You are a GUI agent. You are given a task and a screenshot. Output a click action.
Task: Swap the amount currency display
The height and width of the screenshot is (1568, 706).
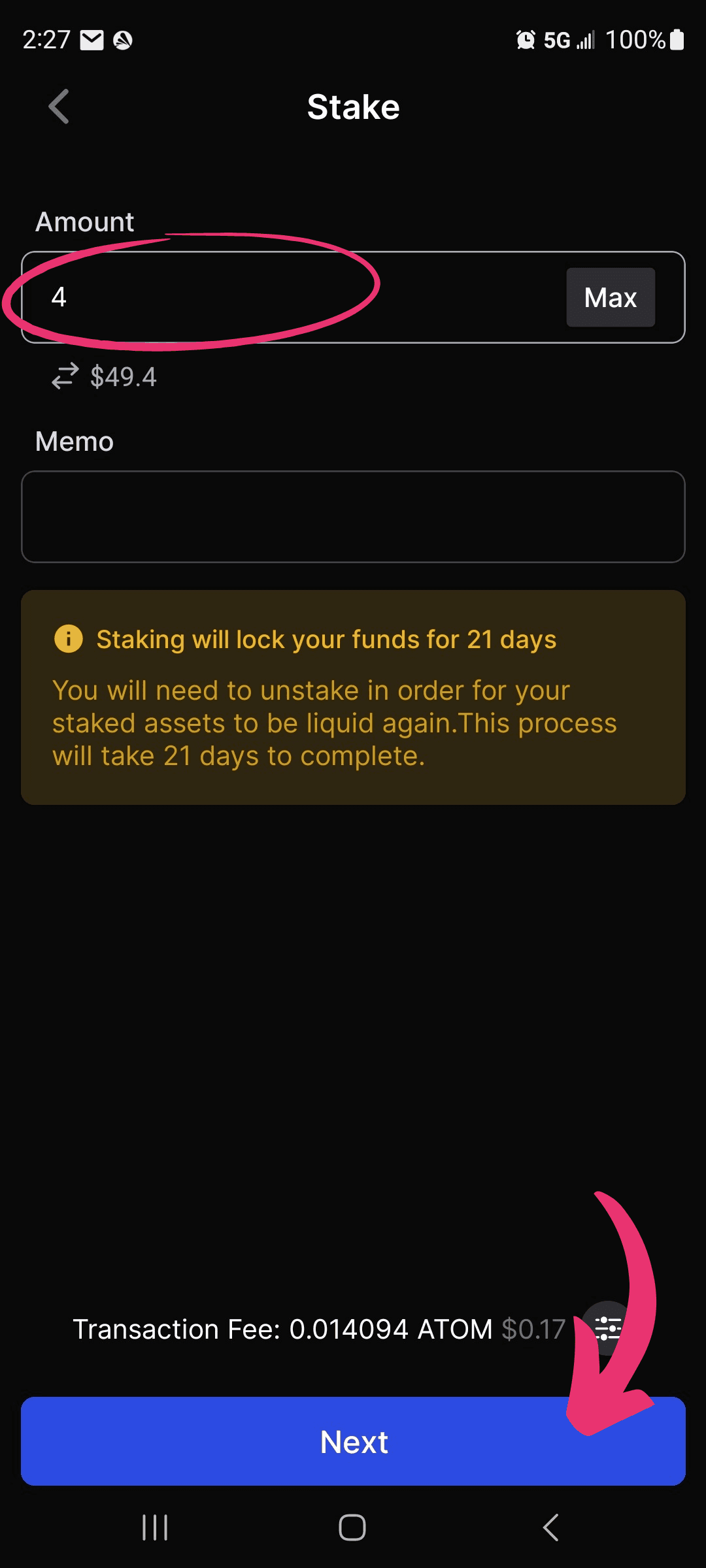65,376
